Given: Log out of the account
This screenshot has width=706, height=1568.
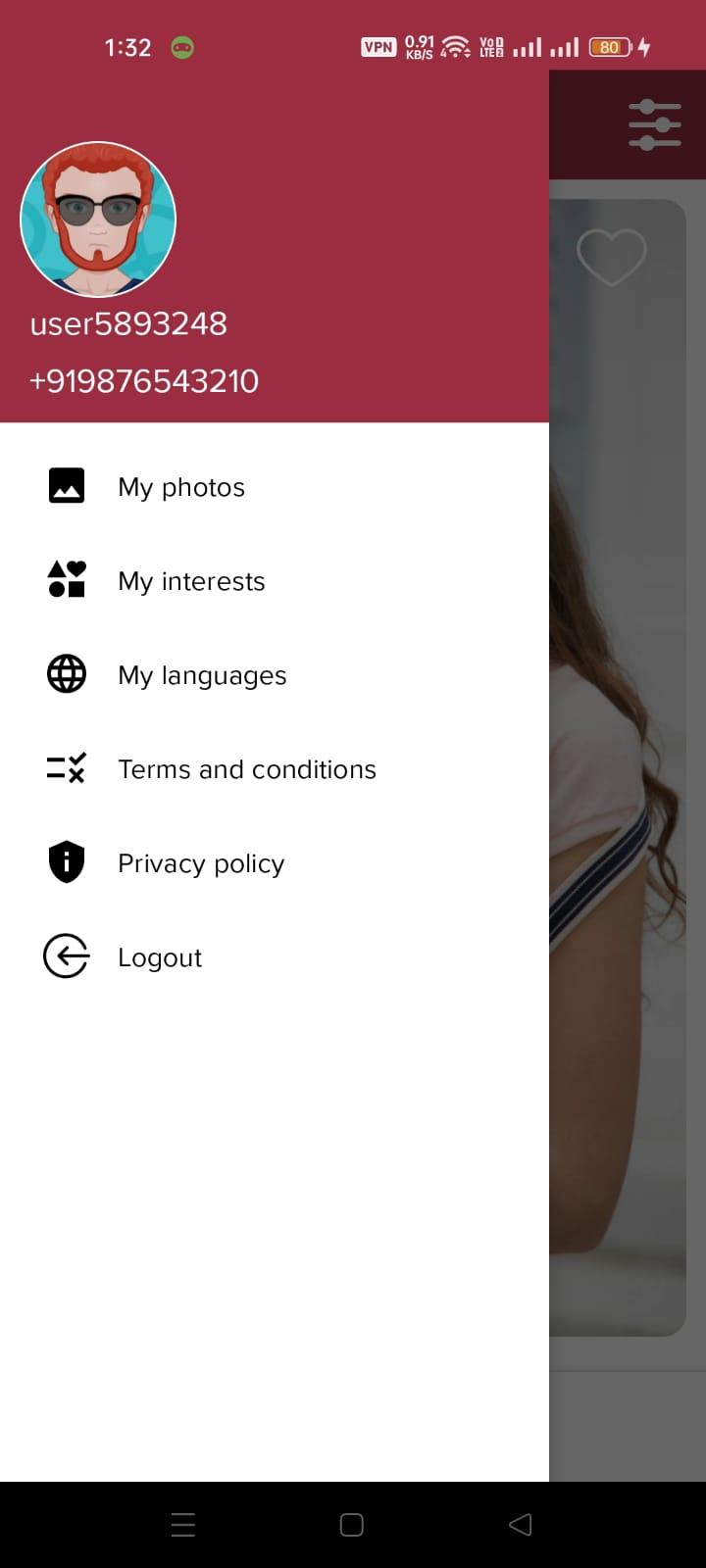Looking at the screenshot, I should coord(275,956).
